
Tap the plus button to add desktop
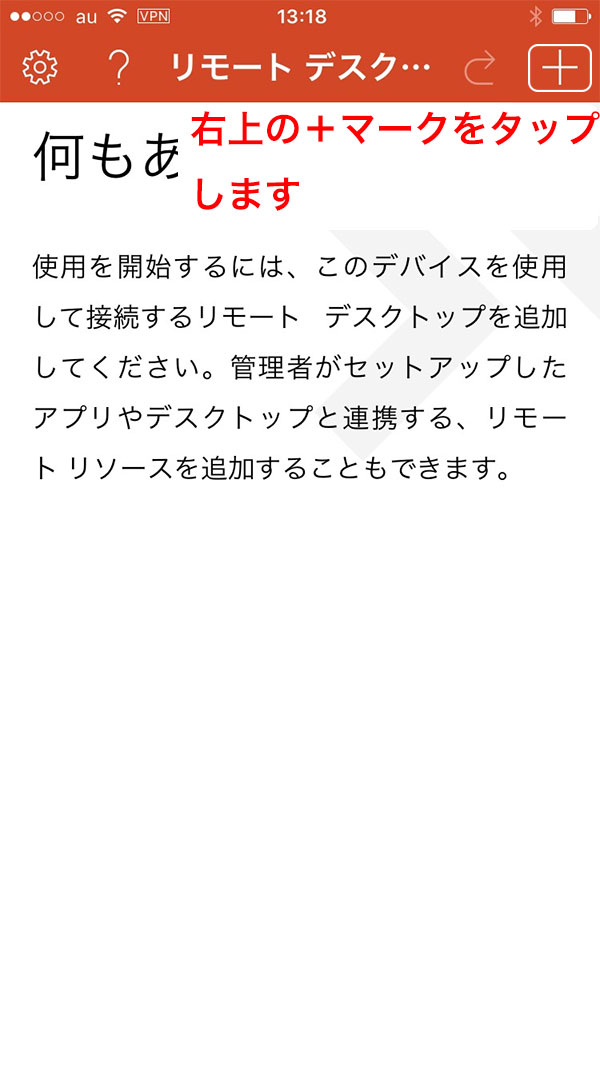pos(559,67)
